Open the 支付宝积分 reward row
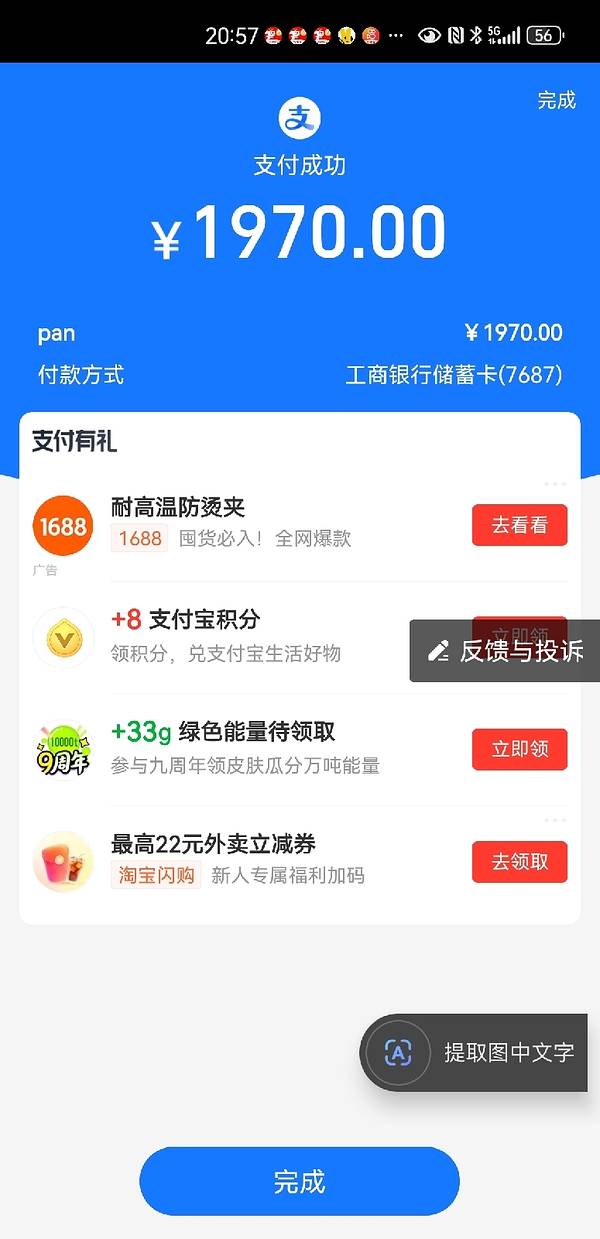Image resolution: width=600 pixels, height=1239 pixels. (230, 636)
